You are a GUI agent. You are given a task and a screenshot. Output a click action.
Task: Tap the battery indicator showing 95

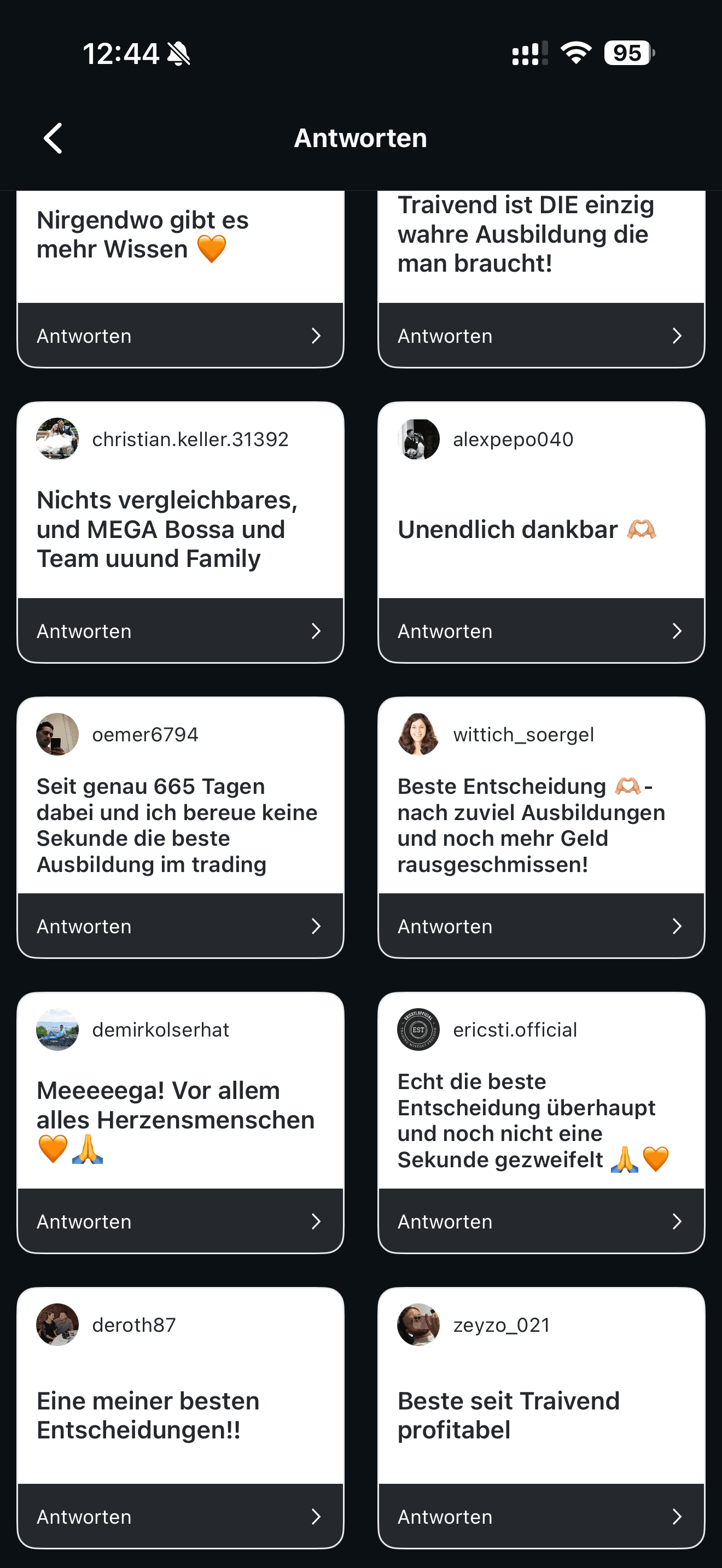[626, 54]
